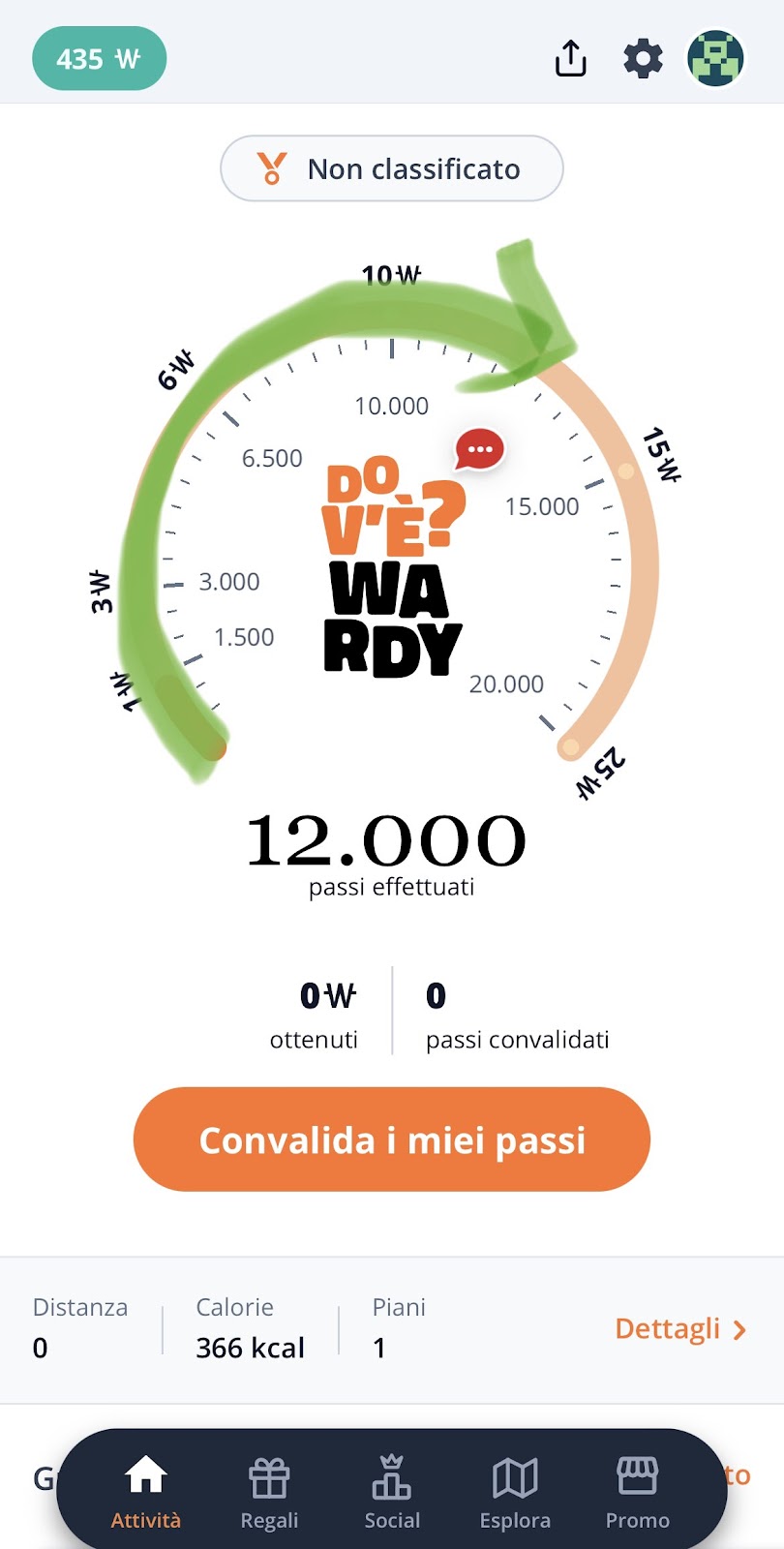The width and height of the screenshot is (784, 1549).
Task: Share your activity via share icon
Action: [571, 58]
